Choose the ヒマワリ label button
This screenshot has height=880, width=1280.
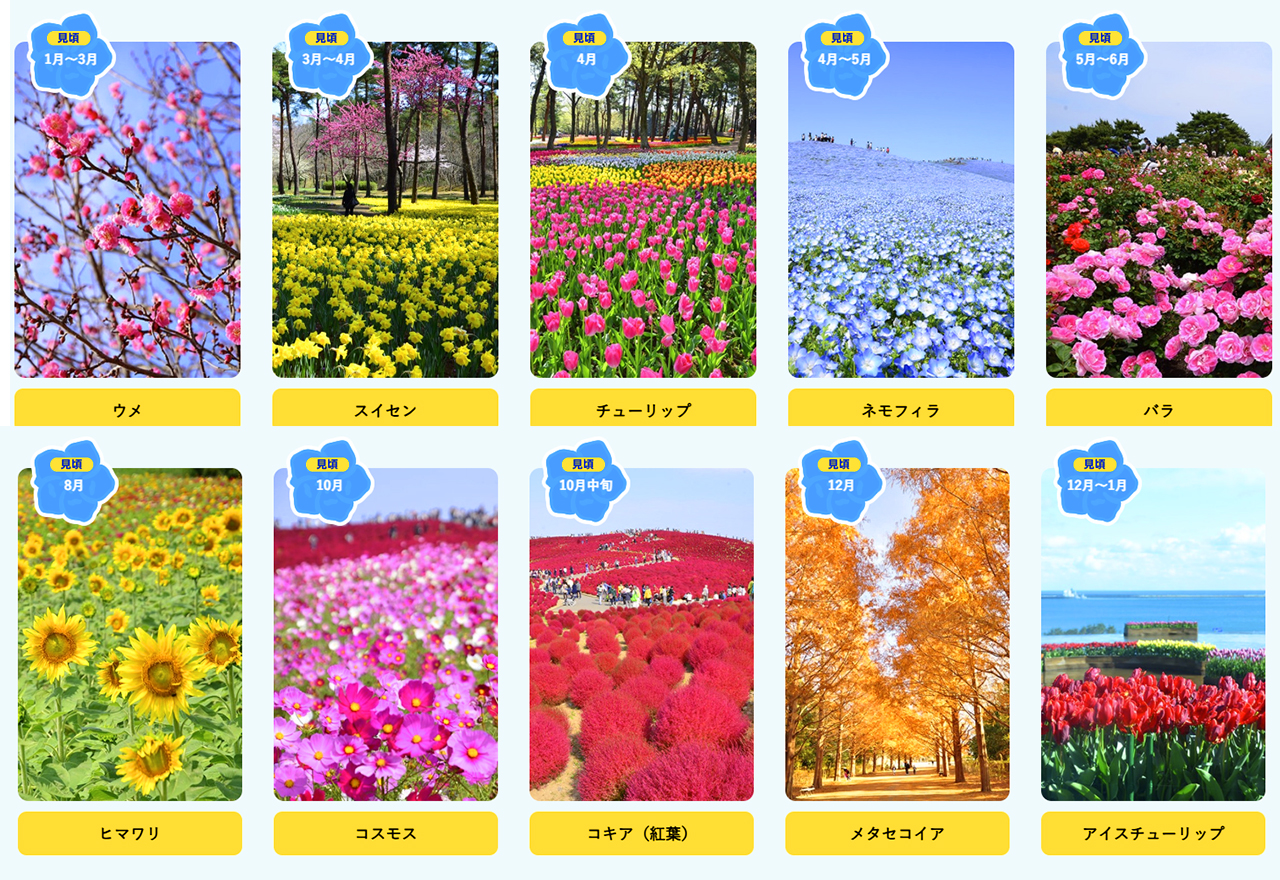130,833
